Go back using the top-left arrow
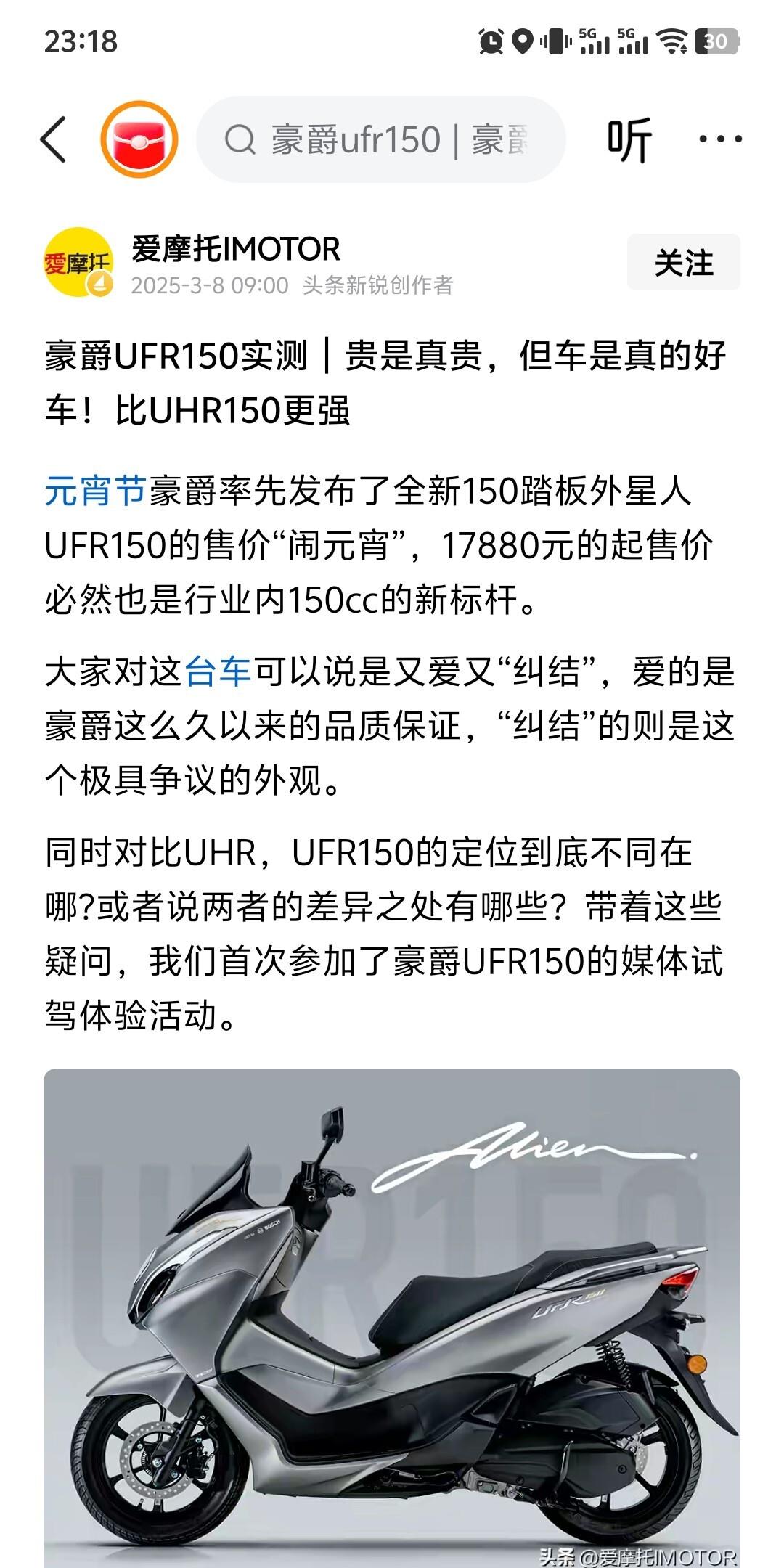Screen dimensions: 776x1568 tap(54, 139)
